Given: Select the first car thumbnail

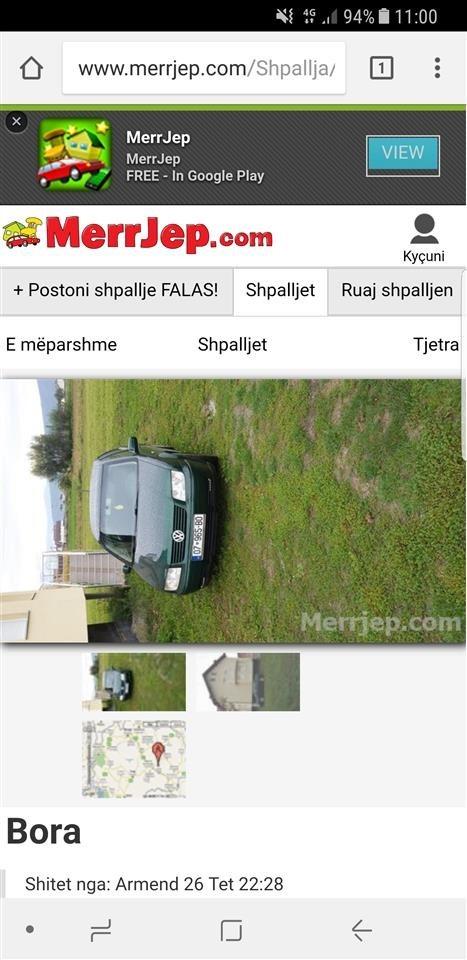Looking at the screenshot, I should pos(134,681).
